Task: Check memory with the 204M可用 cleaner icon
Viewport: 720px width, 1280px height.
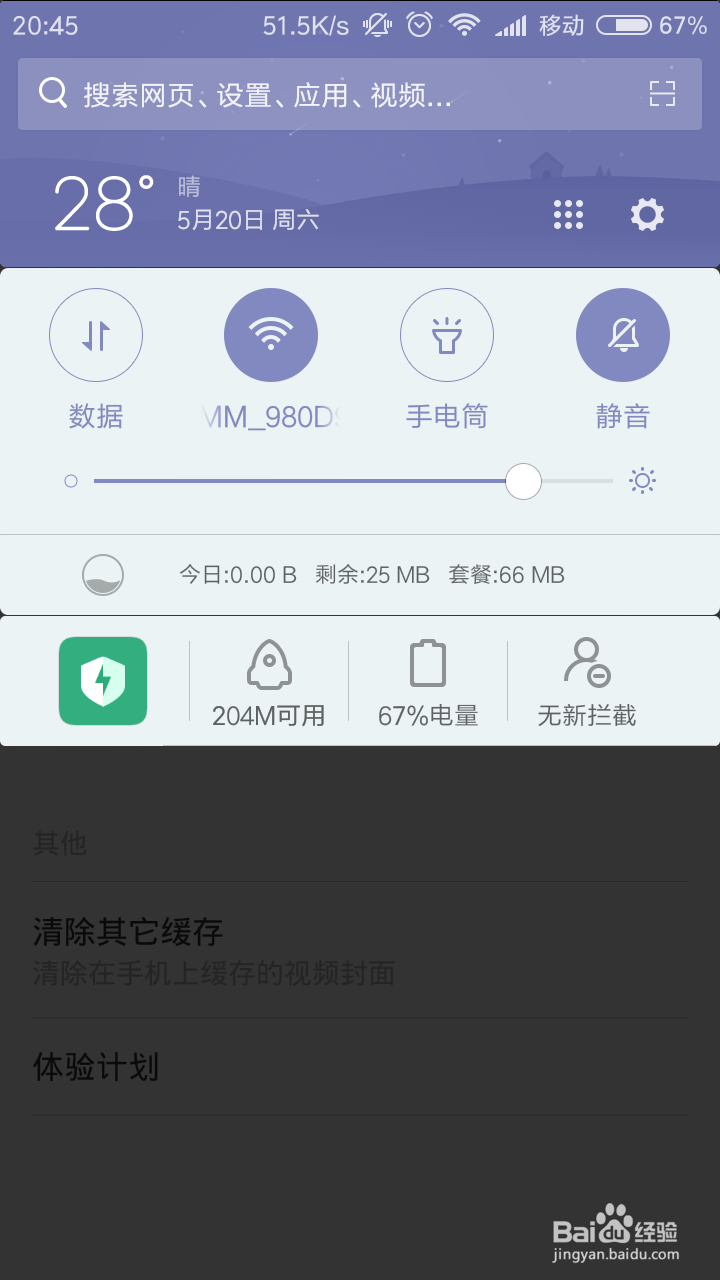Action: click(267, 681)
